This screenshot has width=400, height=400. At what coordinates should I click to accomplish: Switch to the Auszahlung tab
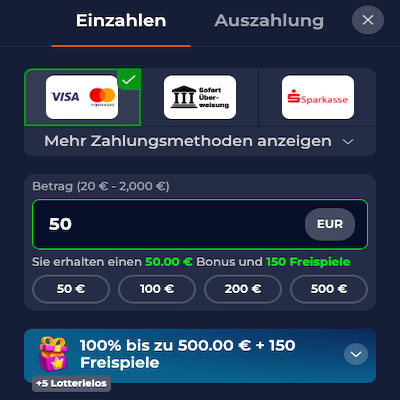(x=269, y=21)
